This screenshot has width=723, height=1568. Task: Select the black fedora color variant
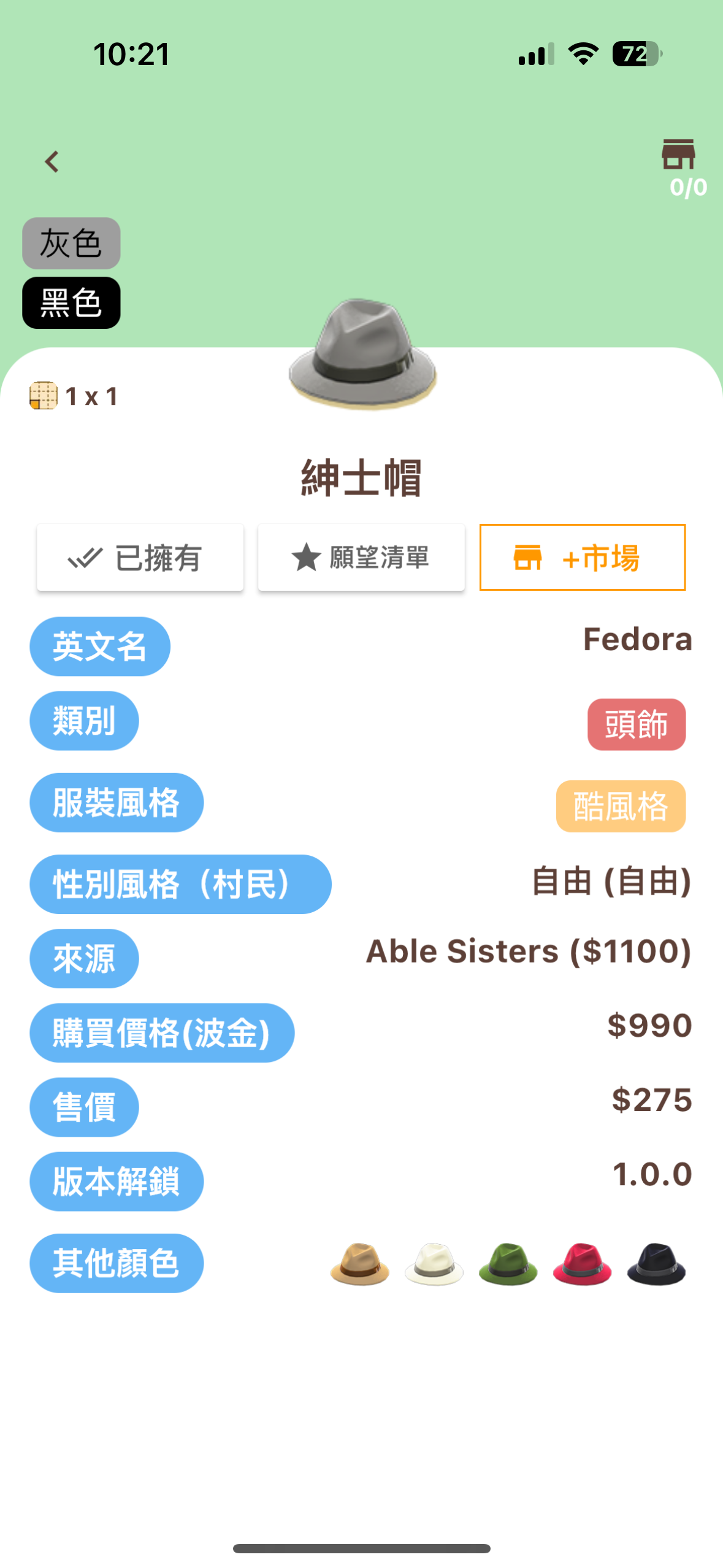click(x=656, y=1263)
